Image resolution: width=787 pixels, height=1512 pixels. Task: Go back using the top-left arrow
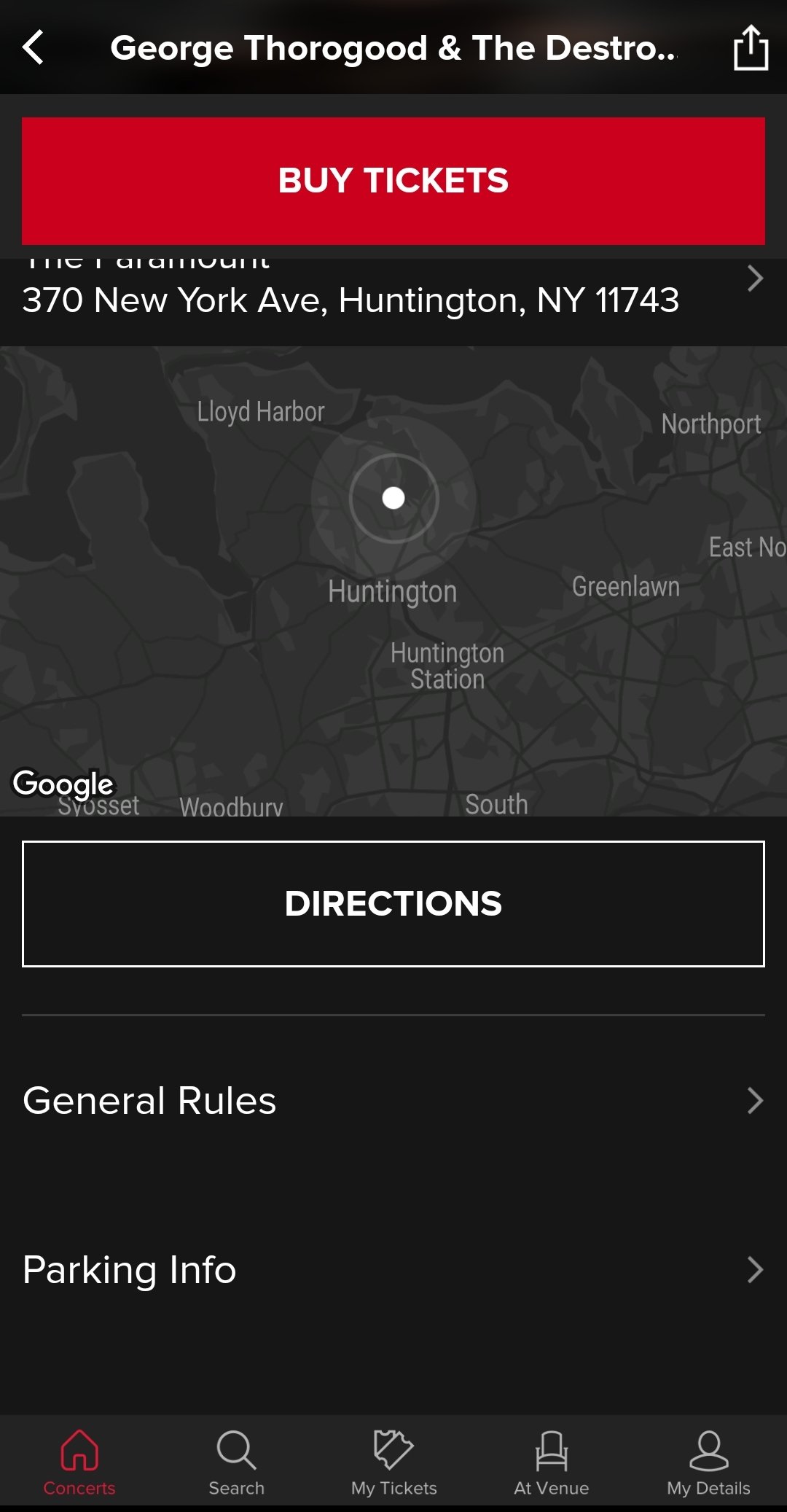pyautogui.click(x=34, y=47)
